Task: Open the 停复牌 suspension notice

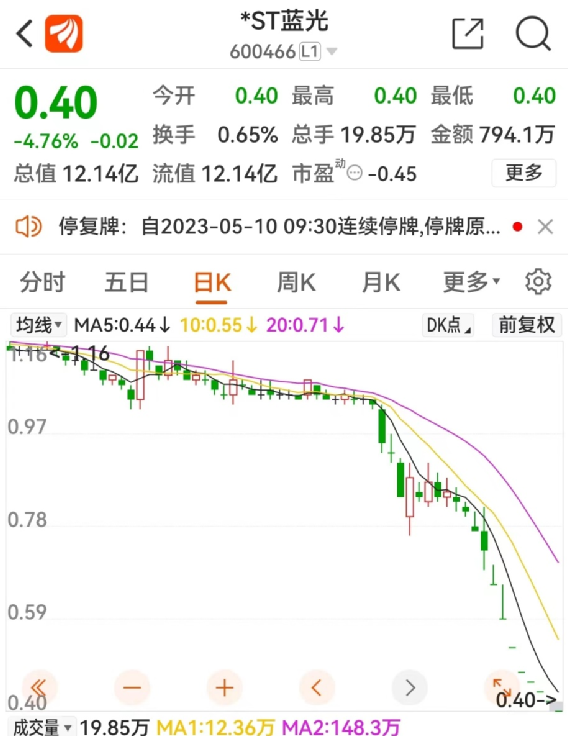Action: (x=279, y=227)
